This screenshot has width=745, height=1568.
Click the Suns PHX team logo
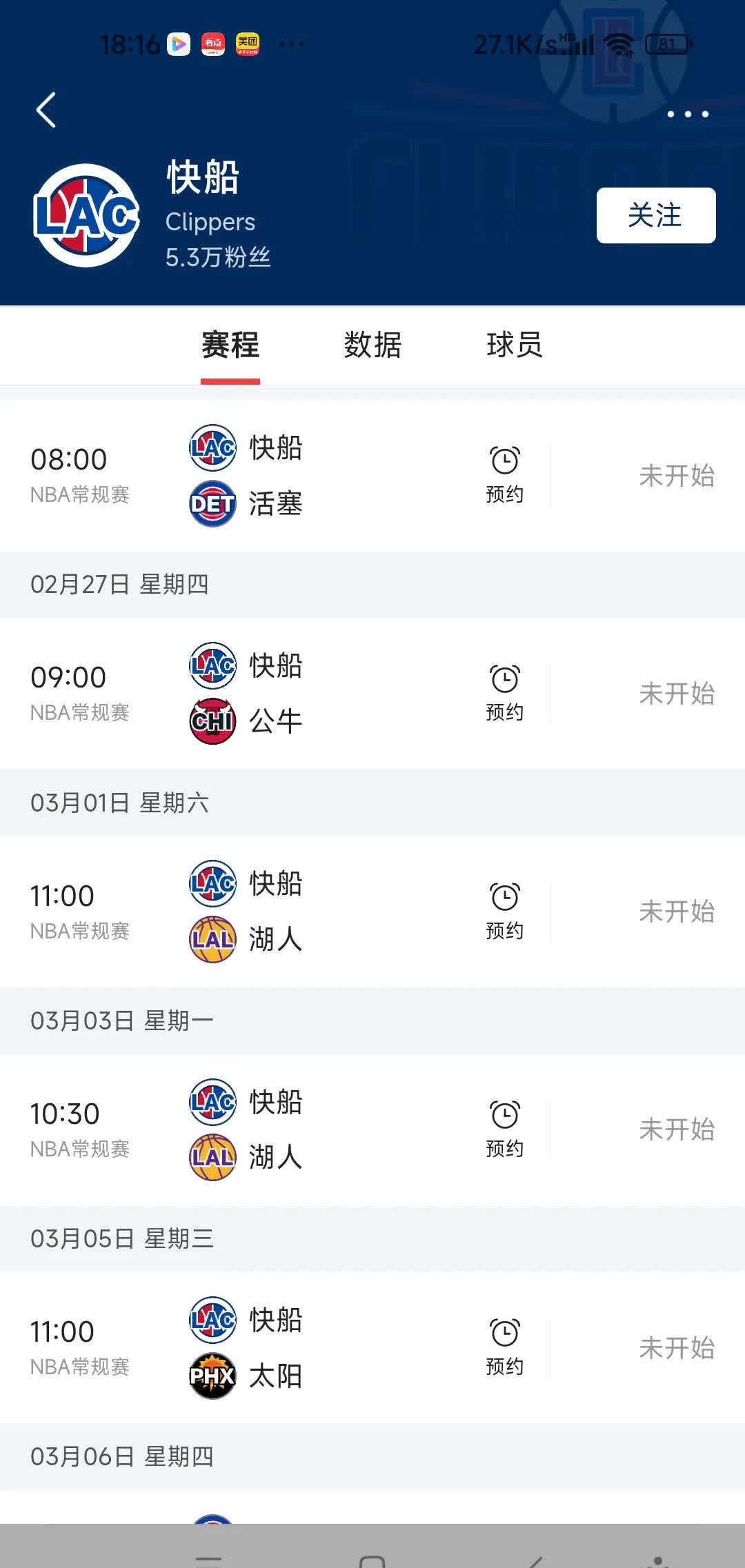tap(212, 1374)
